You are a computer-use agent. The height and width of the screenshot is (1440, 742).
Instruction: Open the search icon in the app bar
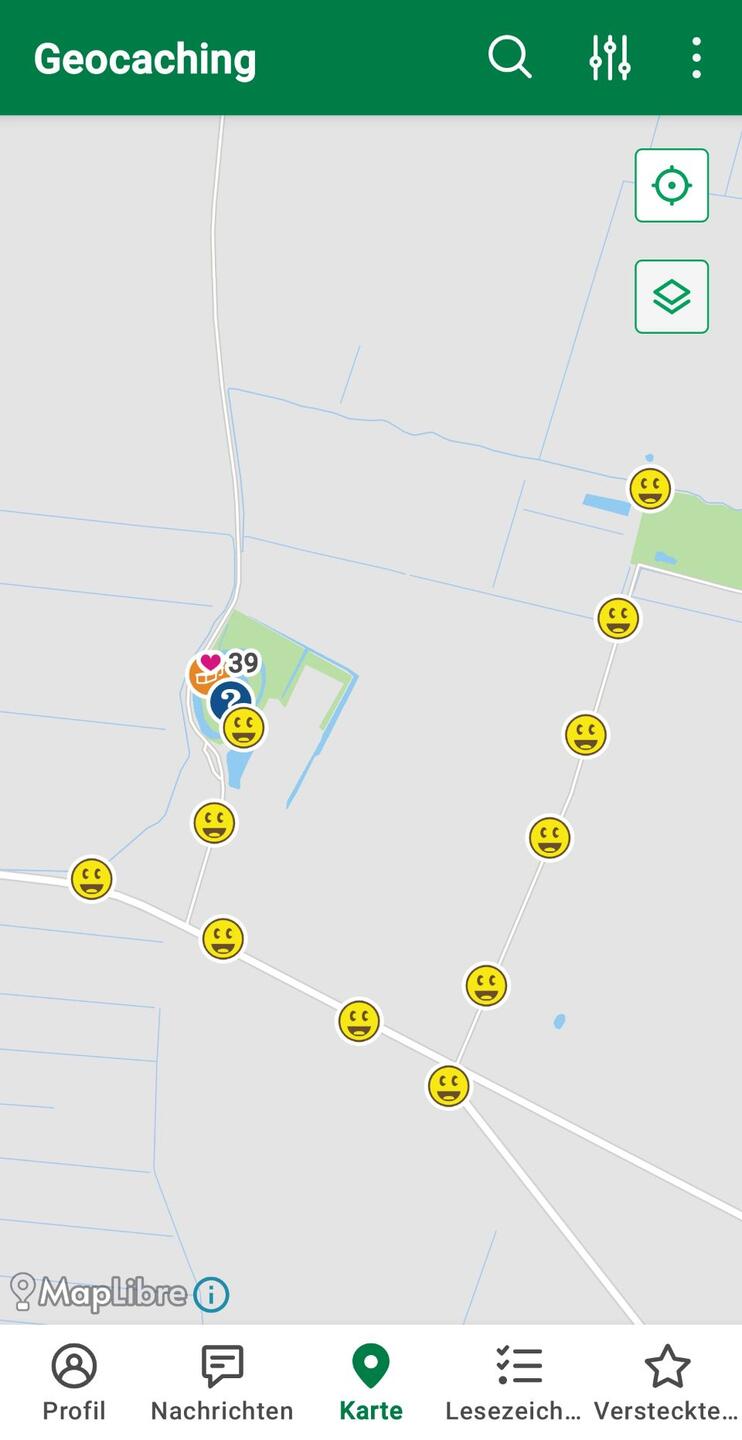click(x=509, y=58)
